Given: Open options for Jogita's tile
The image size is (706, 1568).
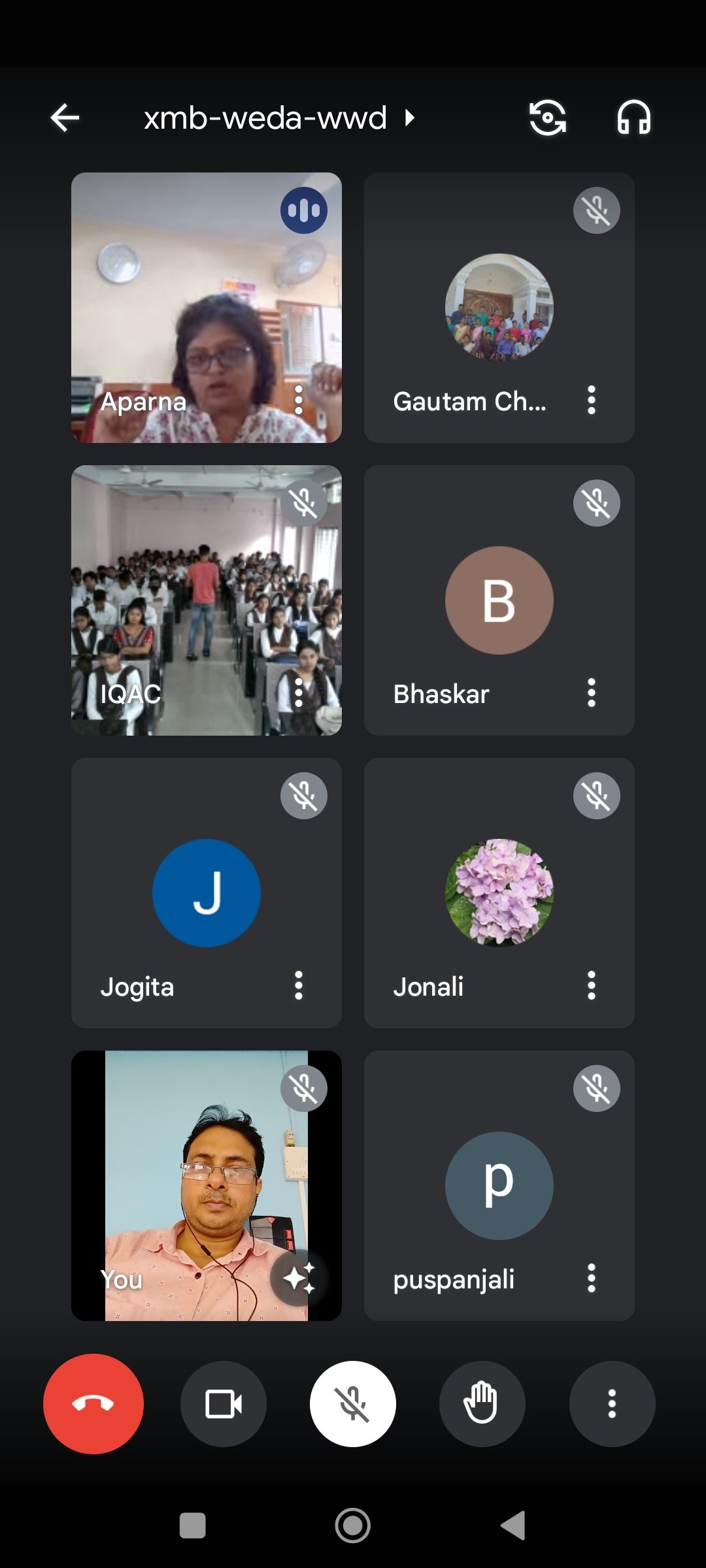Looking at the screenshot, I should [299, 985].
